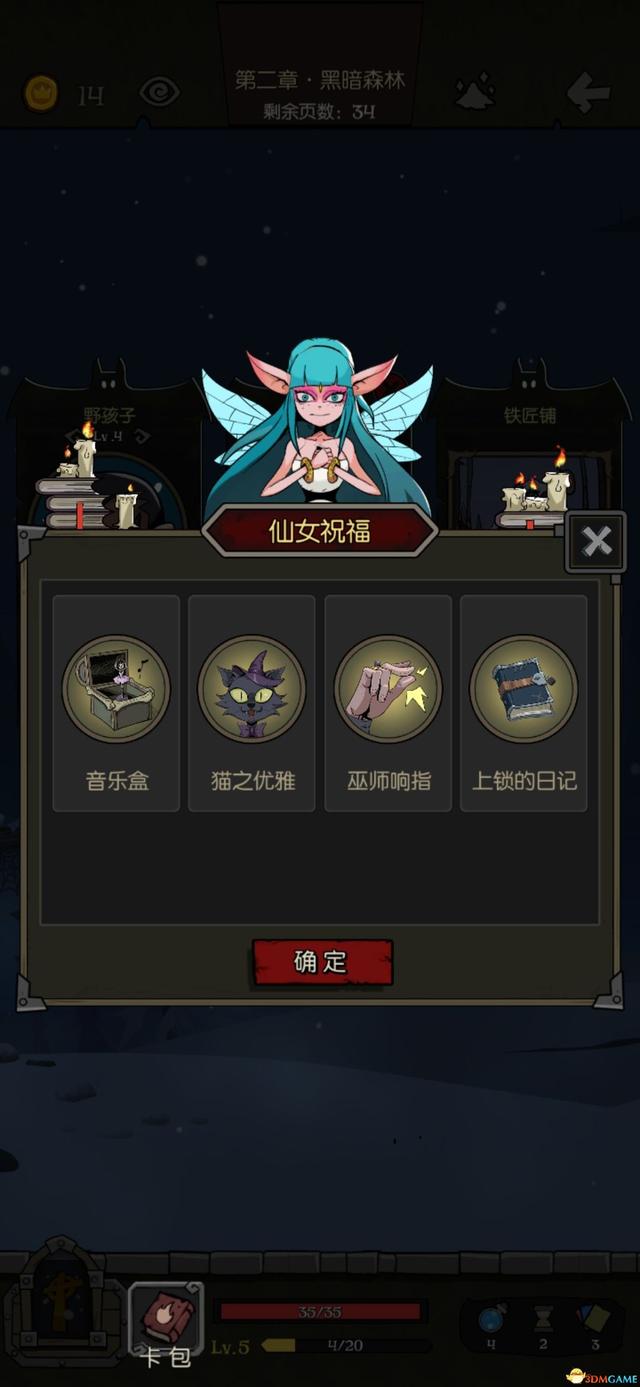Toggle the eye view icon
640x1387 pixels.
(x=160, y=94)
